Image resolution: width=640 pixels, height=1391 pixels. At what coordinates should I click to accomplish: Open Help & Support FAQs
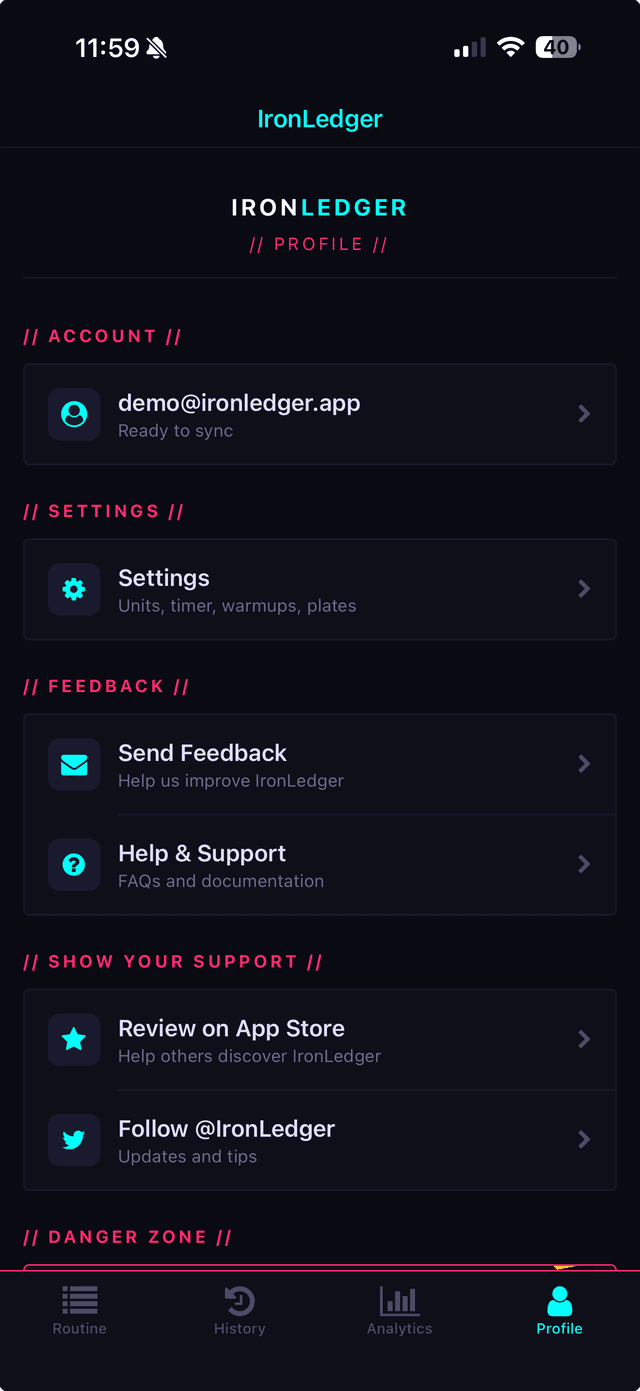click(x=319, y=864)
